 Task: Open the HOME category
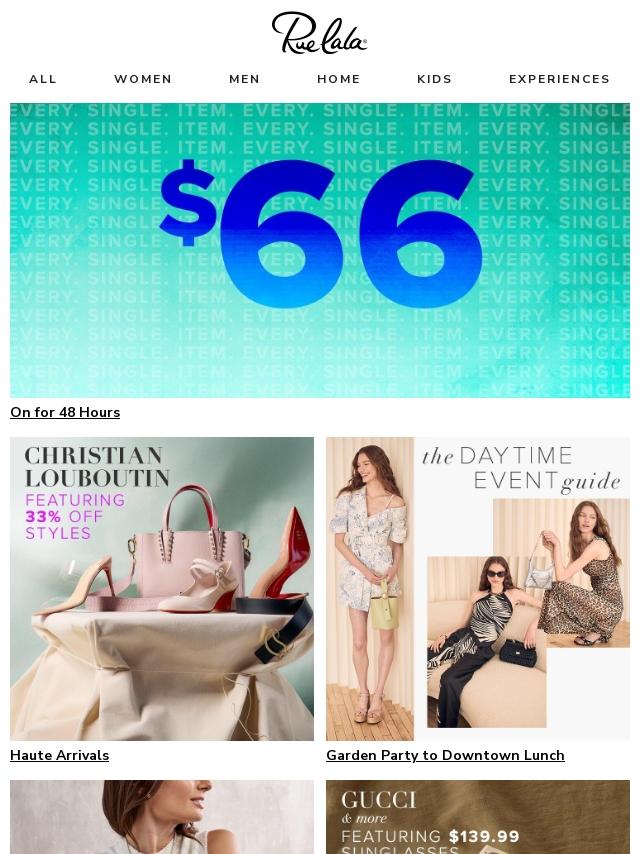tap(339, 79)
